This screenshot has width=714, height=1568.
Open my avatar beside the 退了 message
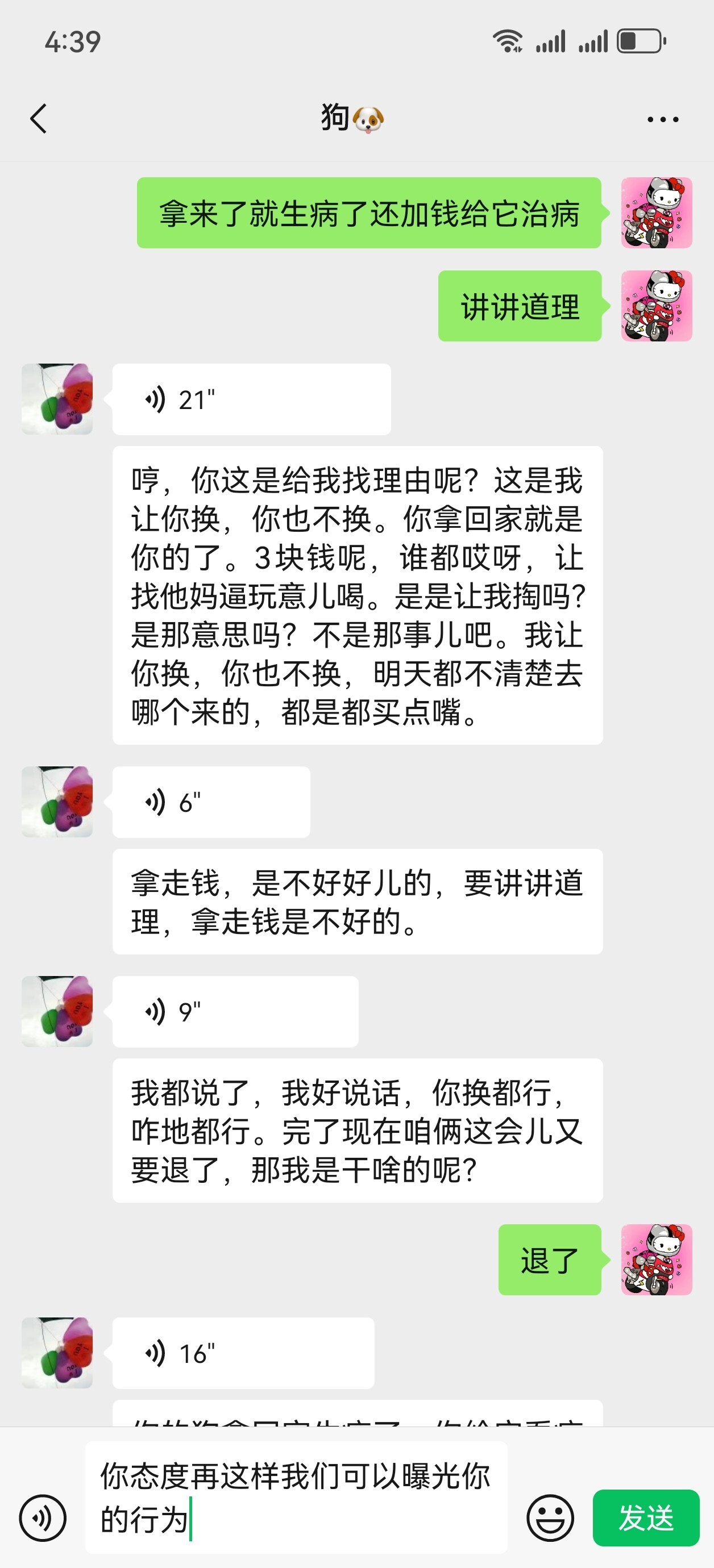point(656,1260)
